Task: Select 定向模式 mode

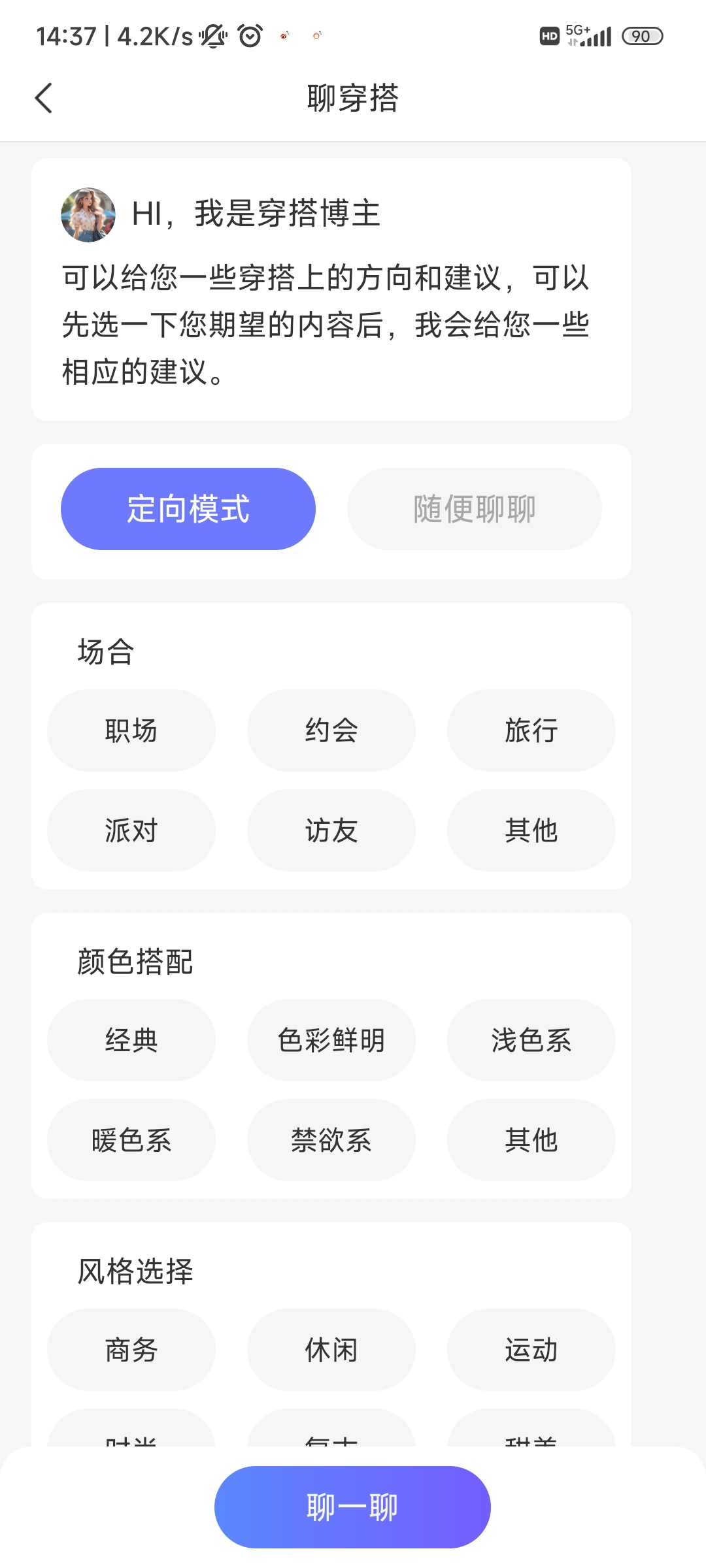Action: click(x=188, y=509)
